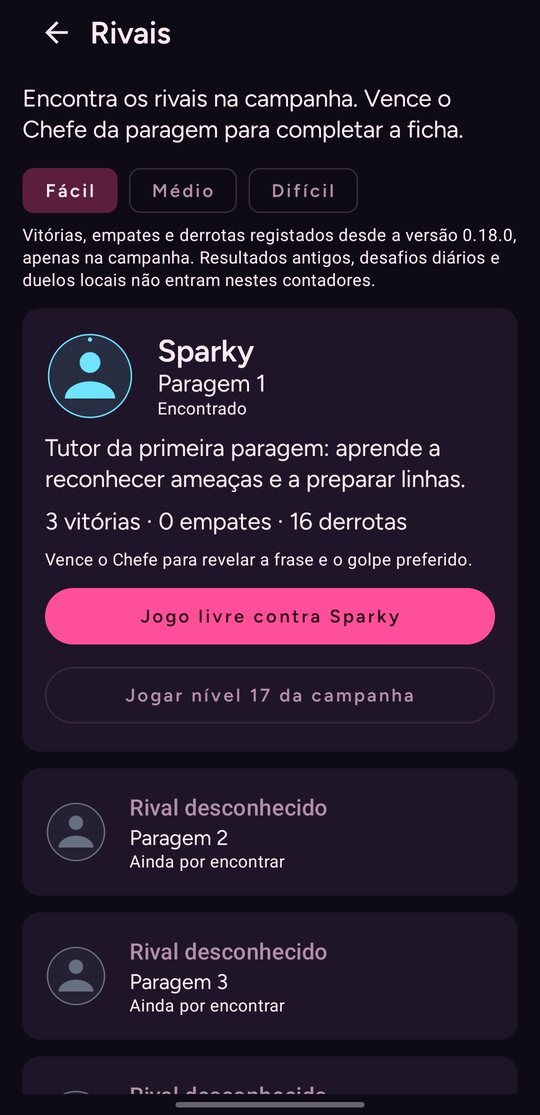Tap Jogar nível 17 da campanha
This screenshot has height=1115, width=540.
[x=270, y=695]
